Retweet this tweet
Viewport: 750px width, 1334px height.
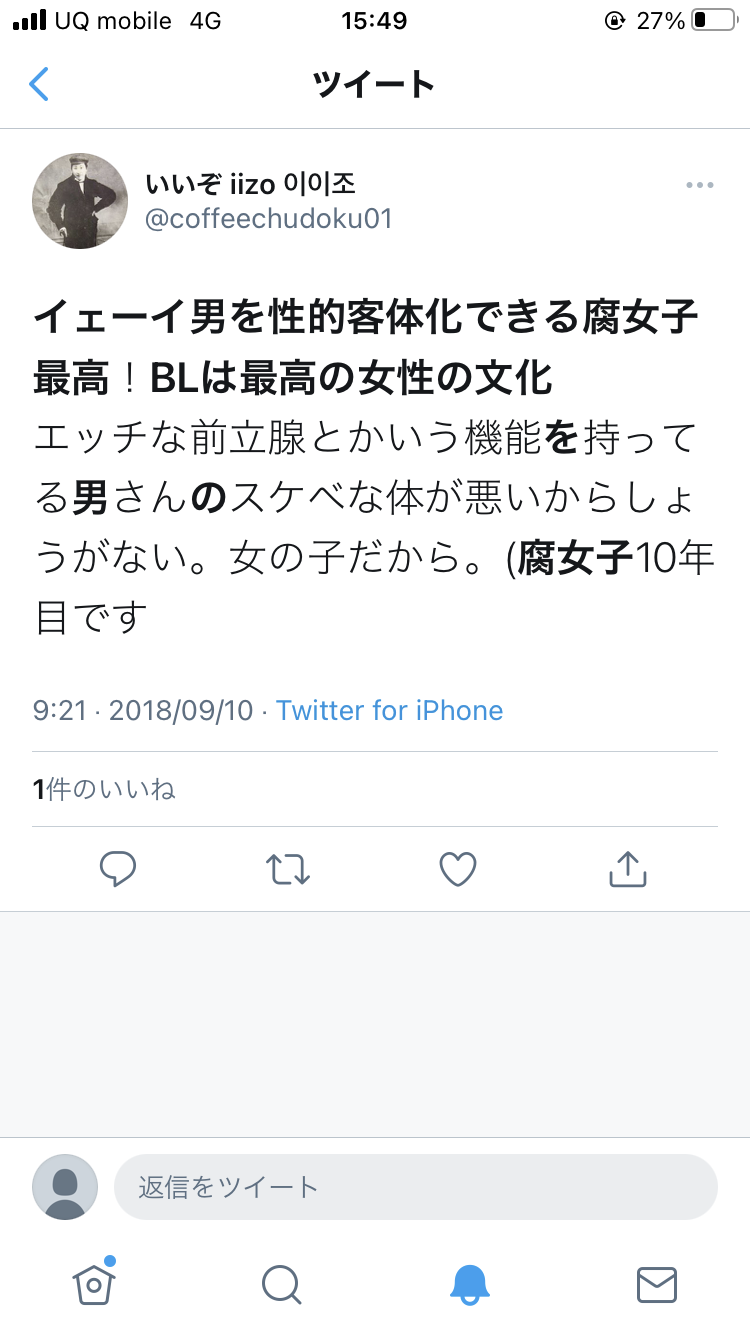point(289,869)
